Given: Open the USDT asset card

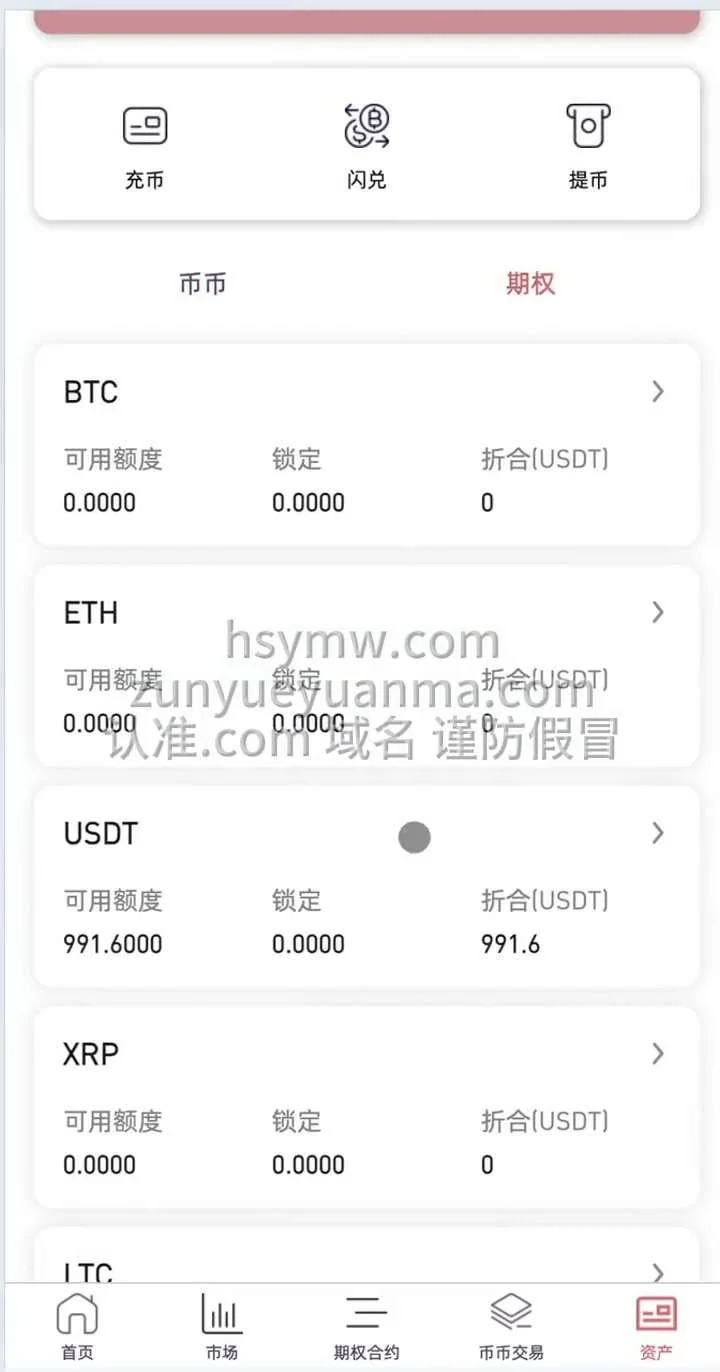Looking at the screenshot, I should [x=366, y=886].
